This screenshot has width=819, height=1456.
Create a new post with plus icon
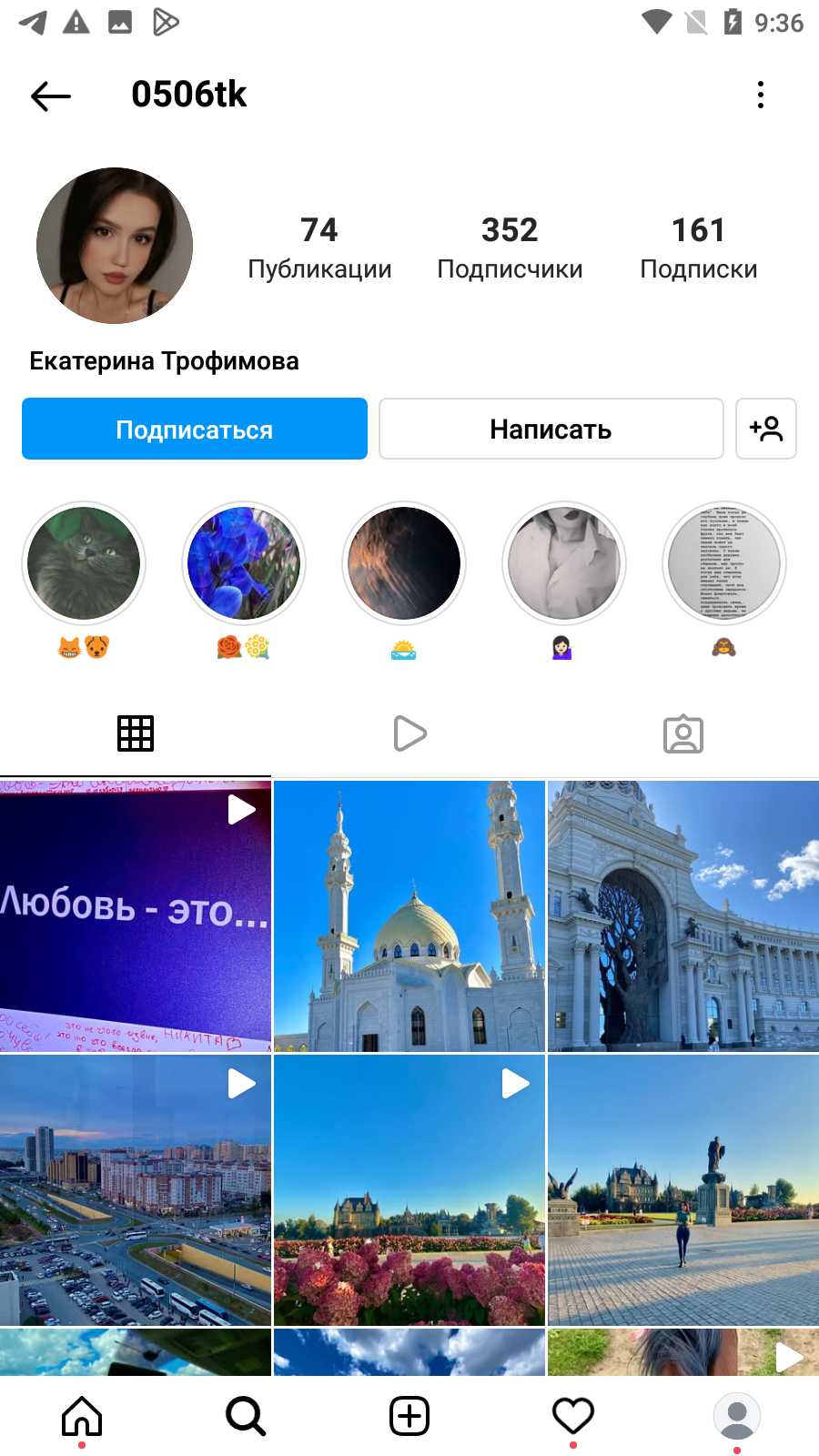pos(409,1416)
